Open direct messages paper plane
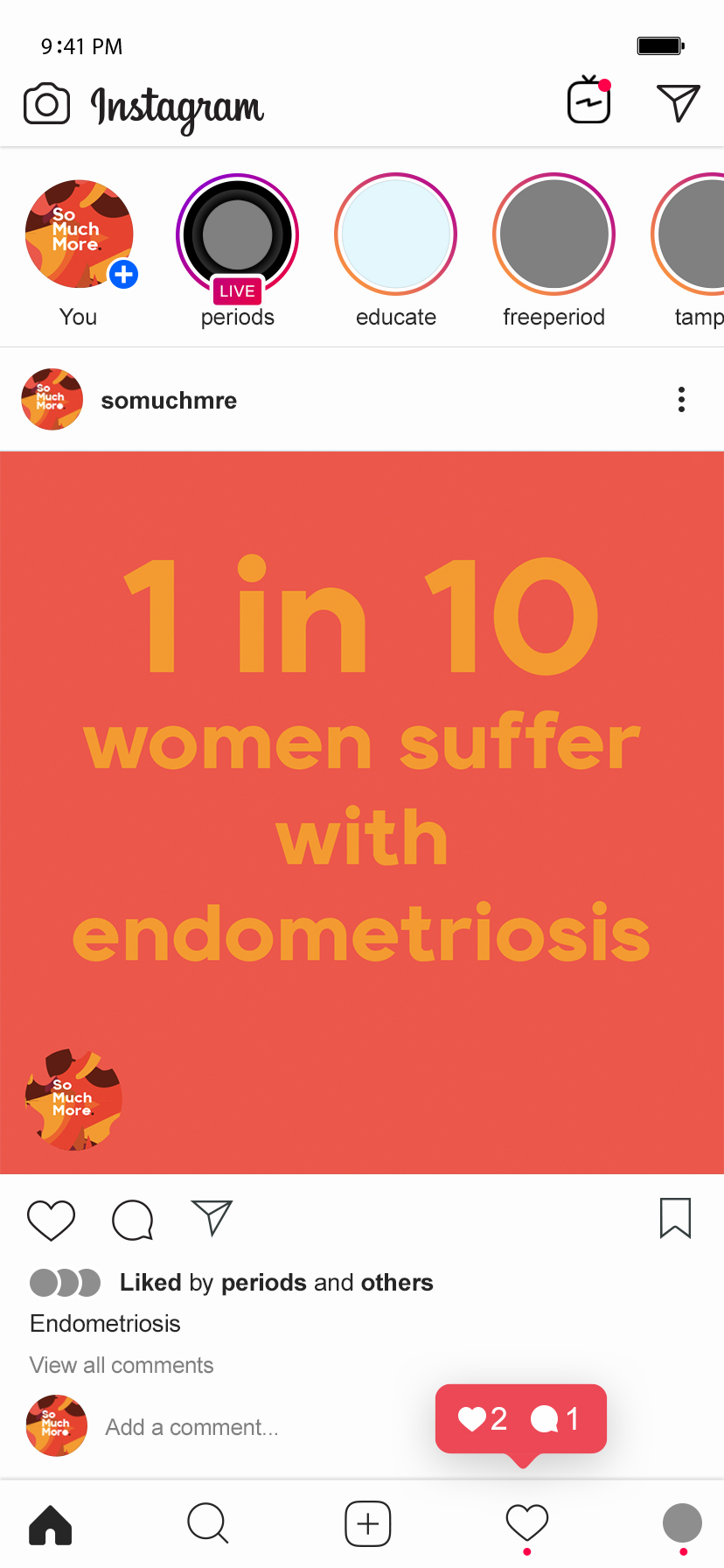The width and height of the screenshot is (724, 1568). click(679, 102)
